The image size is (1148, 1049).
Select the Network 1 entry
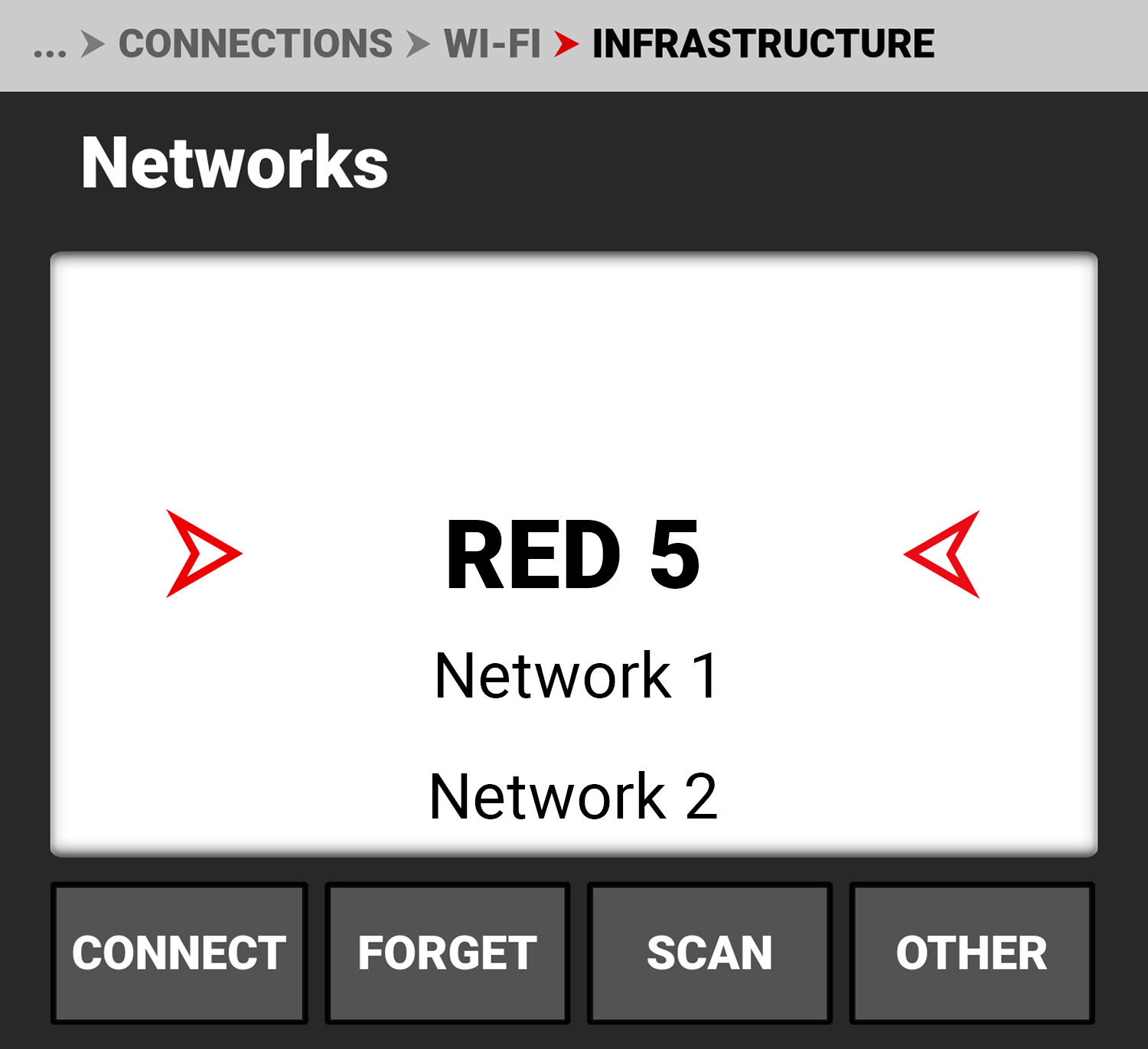[576, 676]
